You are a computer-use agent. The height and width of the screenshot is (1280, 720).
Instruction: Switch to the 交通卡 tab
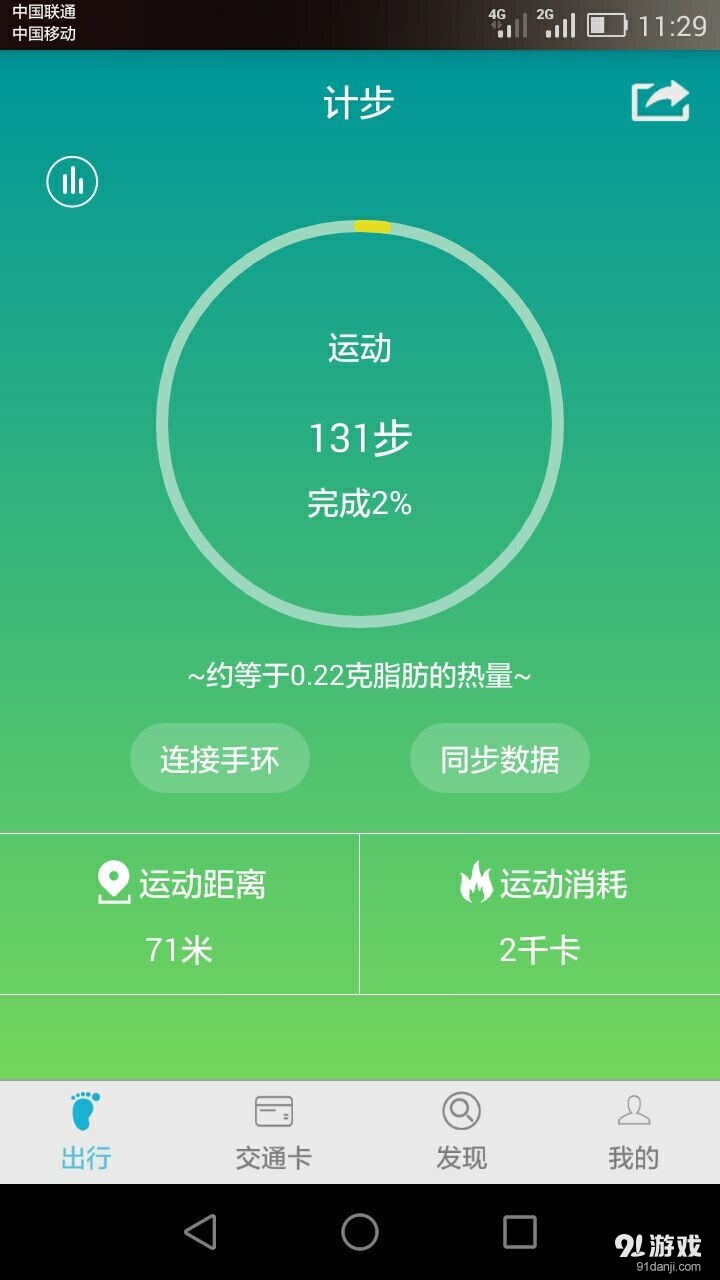(272, 1133)
